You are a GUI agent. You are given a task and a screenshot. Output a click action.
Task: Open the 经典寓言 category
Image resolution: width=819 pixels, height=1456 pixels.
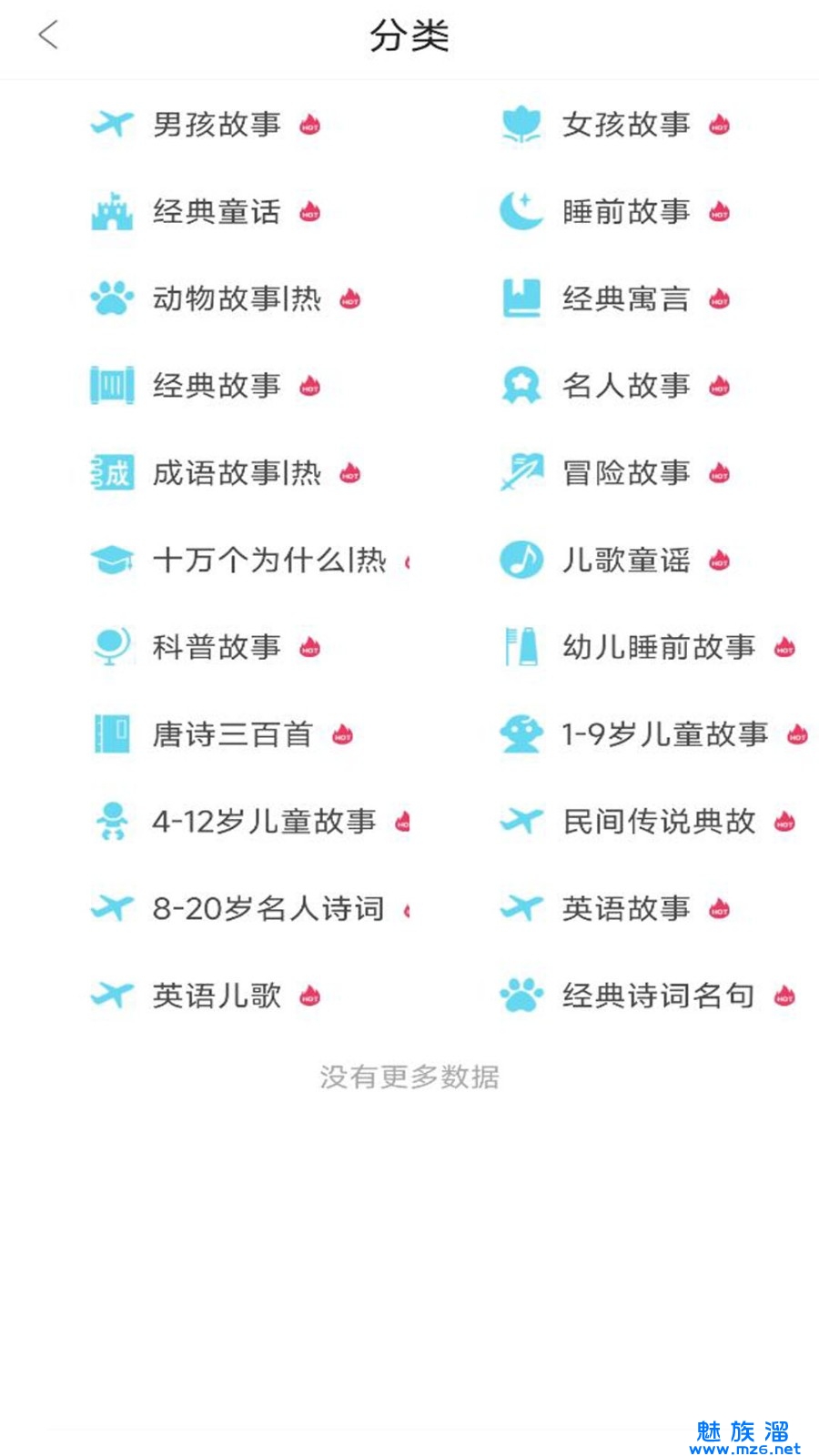[626, 298]
